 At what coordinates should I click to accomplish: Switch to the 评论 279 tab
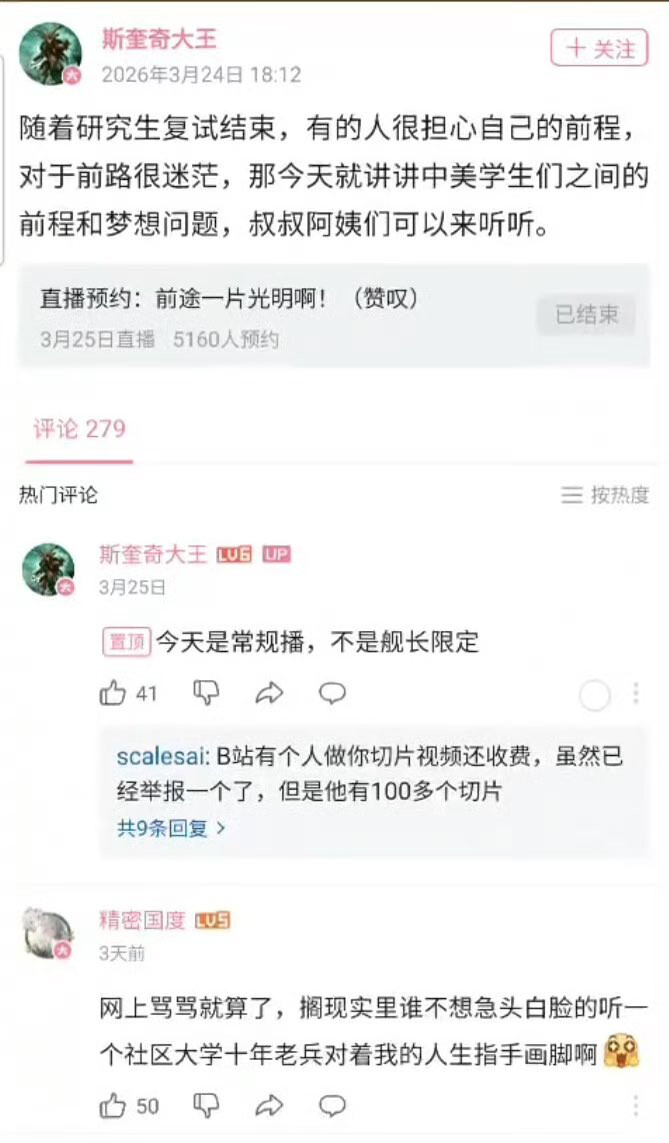(79, 429)
